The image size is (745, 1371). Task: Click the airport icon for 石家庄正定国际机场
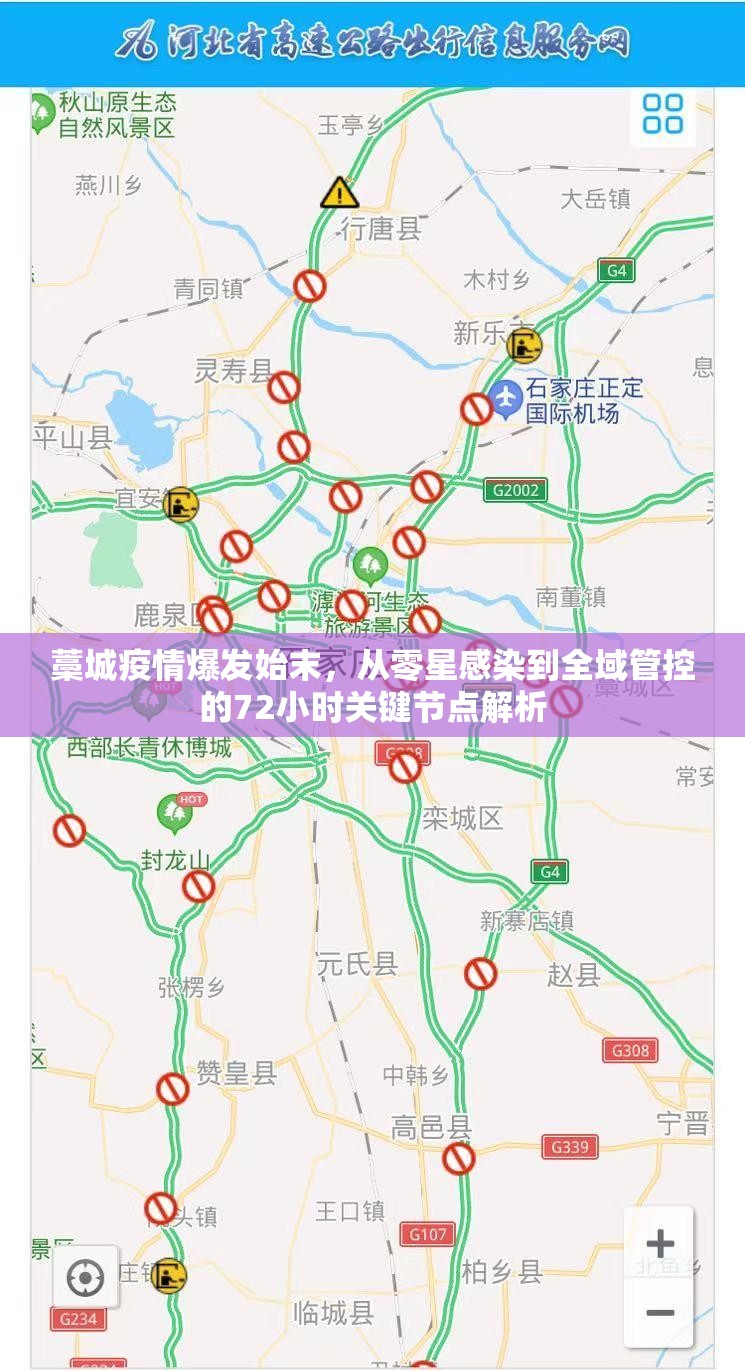505,399
